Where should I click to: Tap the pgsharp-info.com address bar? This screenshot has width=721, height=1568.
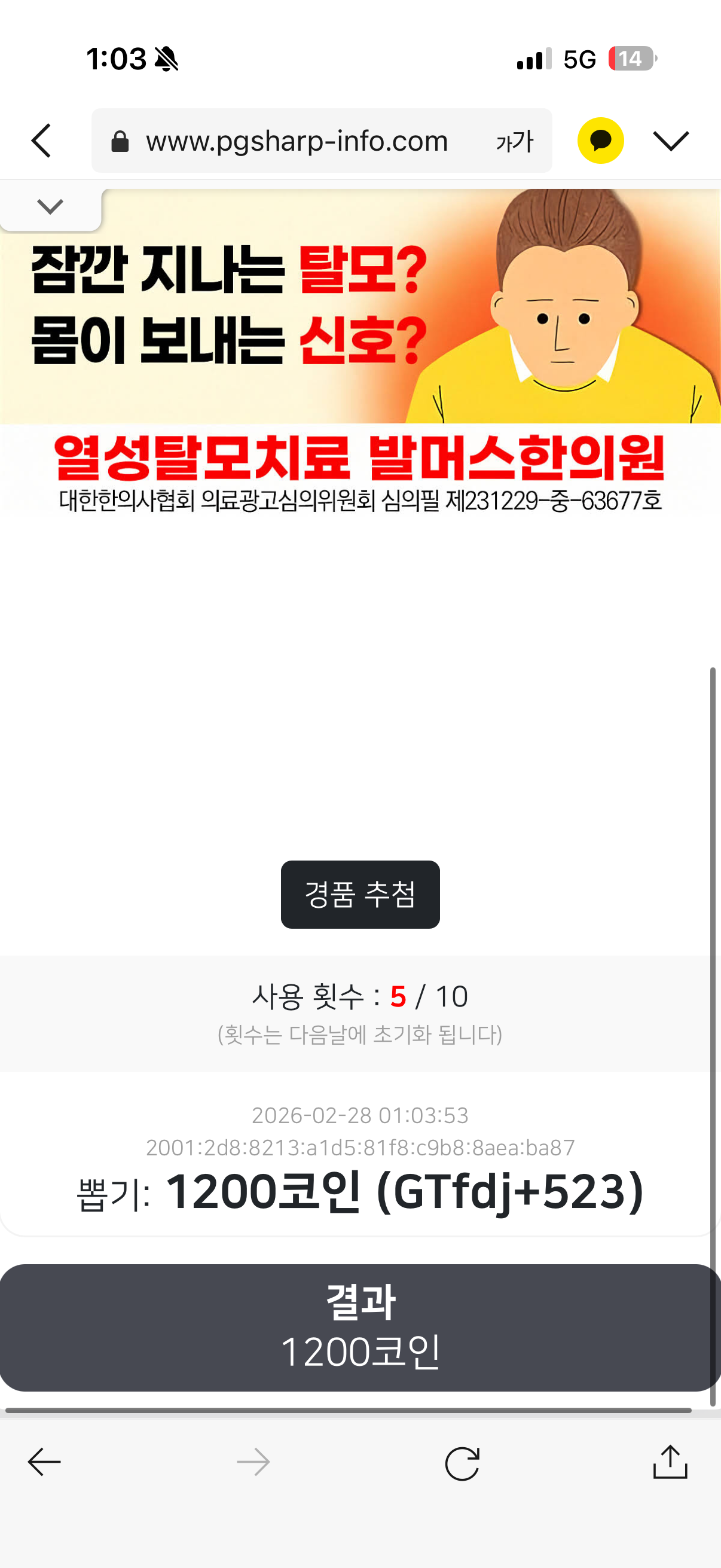tap(297, 141)
